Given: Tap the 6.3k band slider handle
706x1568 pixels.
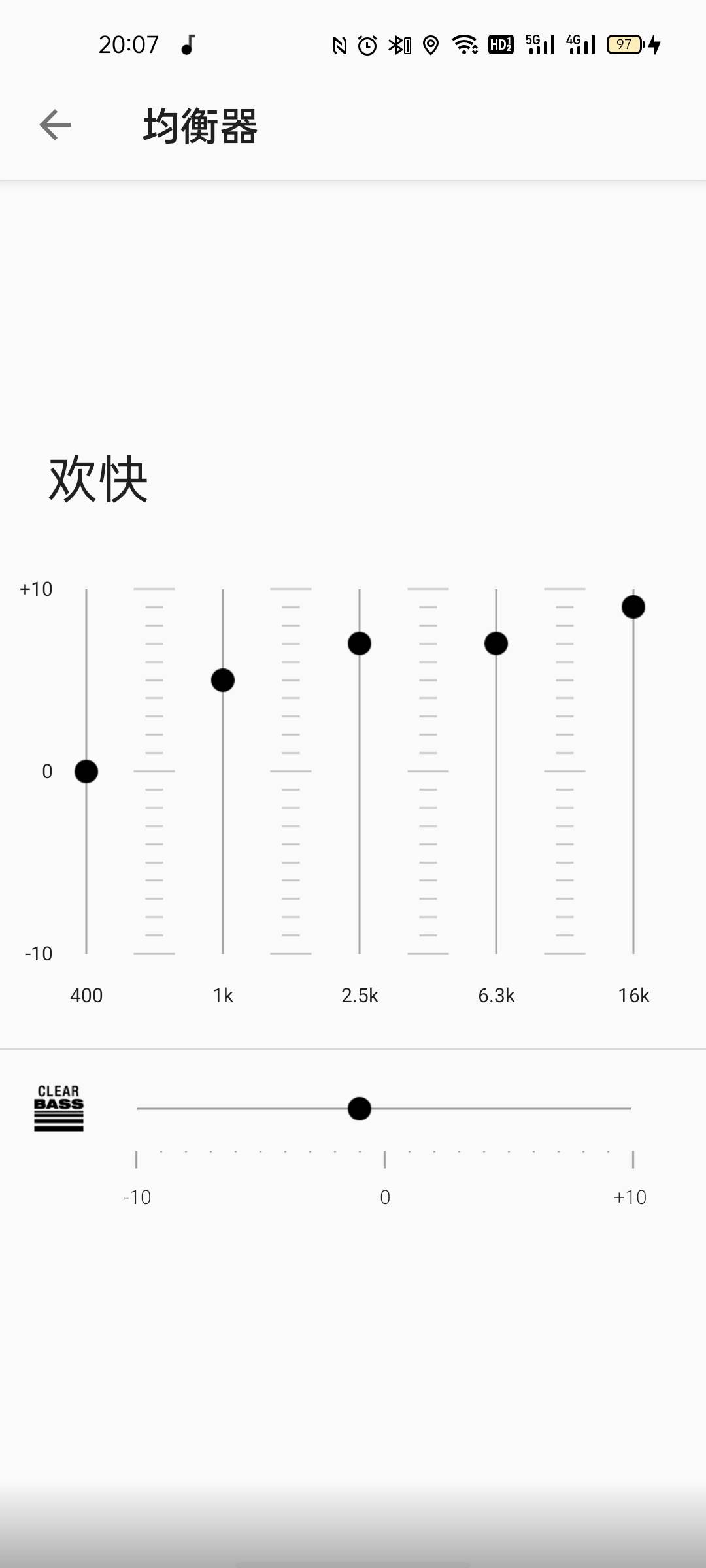Looking at the screenshot, I should pos(496,644).
